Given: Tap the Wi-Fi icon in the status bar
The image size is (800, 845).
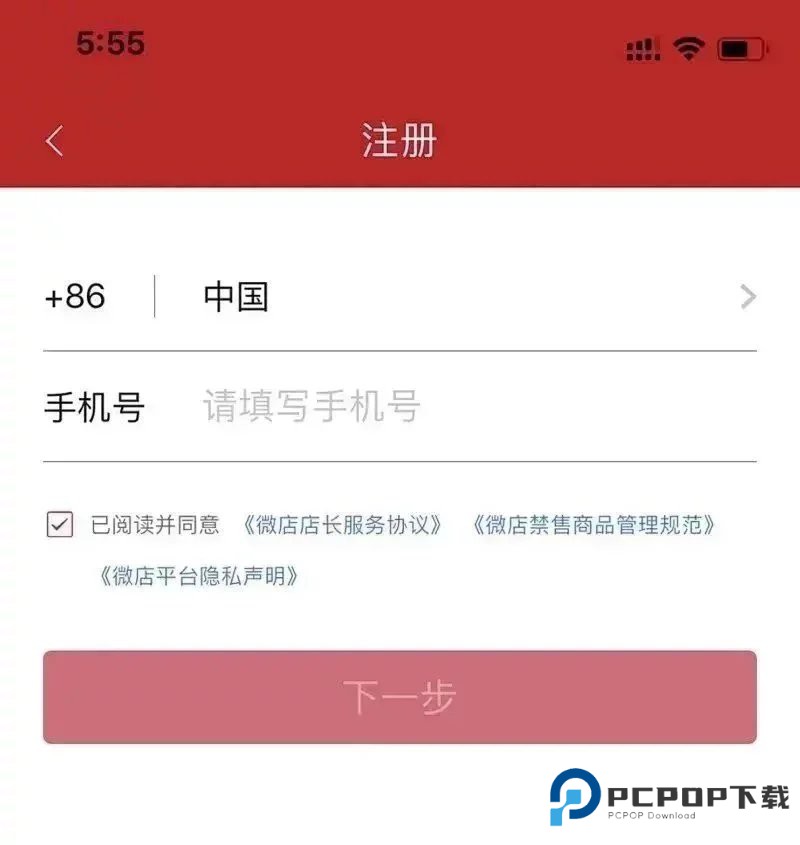Looking at the screenshot, I should tap(689, 46).
